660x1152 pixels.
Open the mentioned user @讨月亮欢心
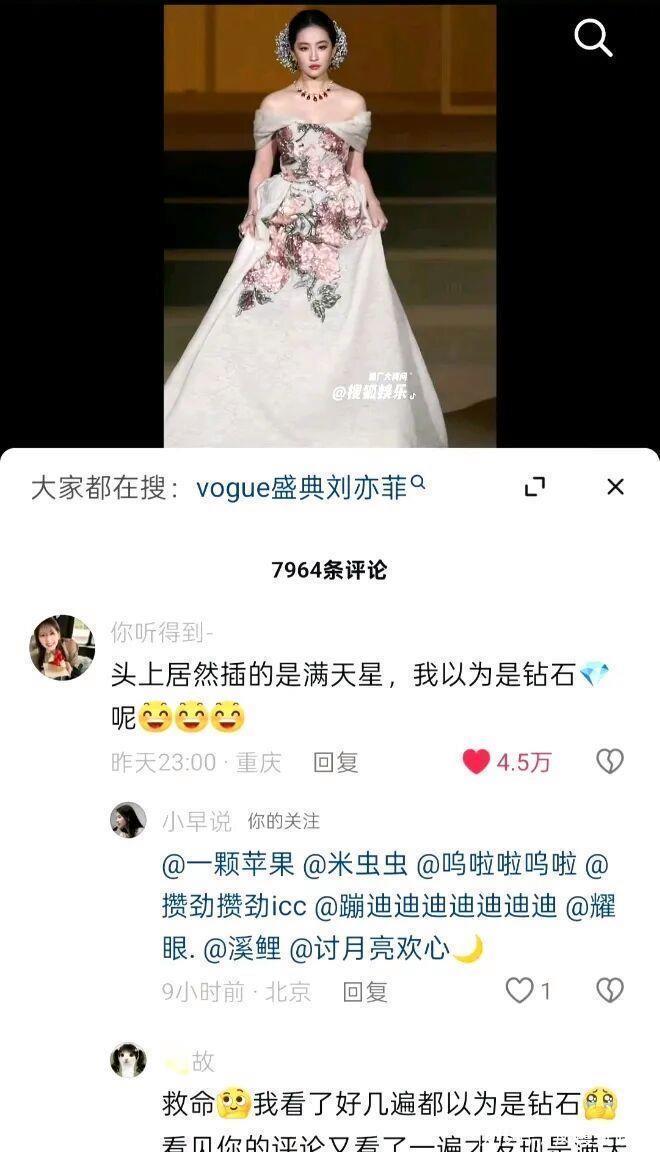click(368, 947)
